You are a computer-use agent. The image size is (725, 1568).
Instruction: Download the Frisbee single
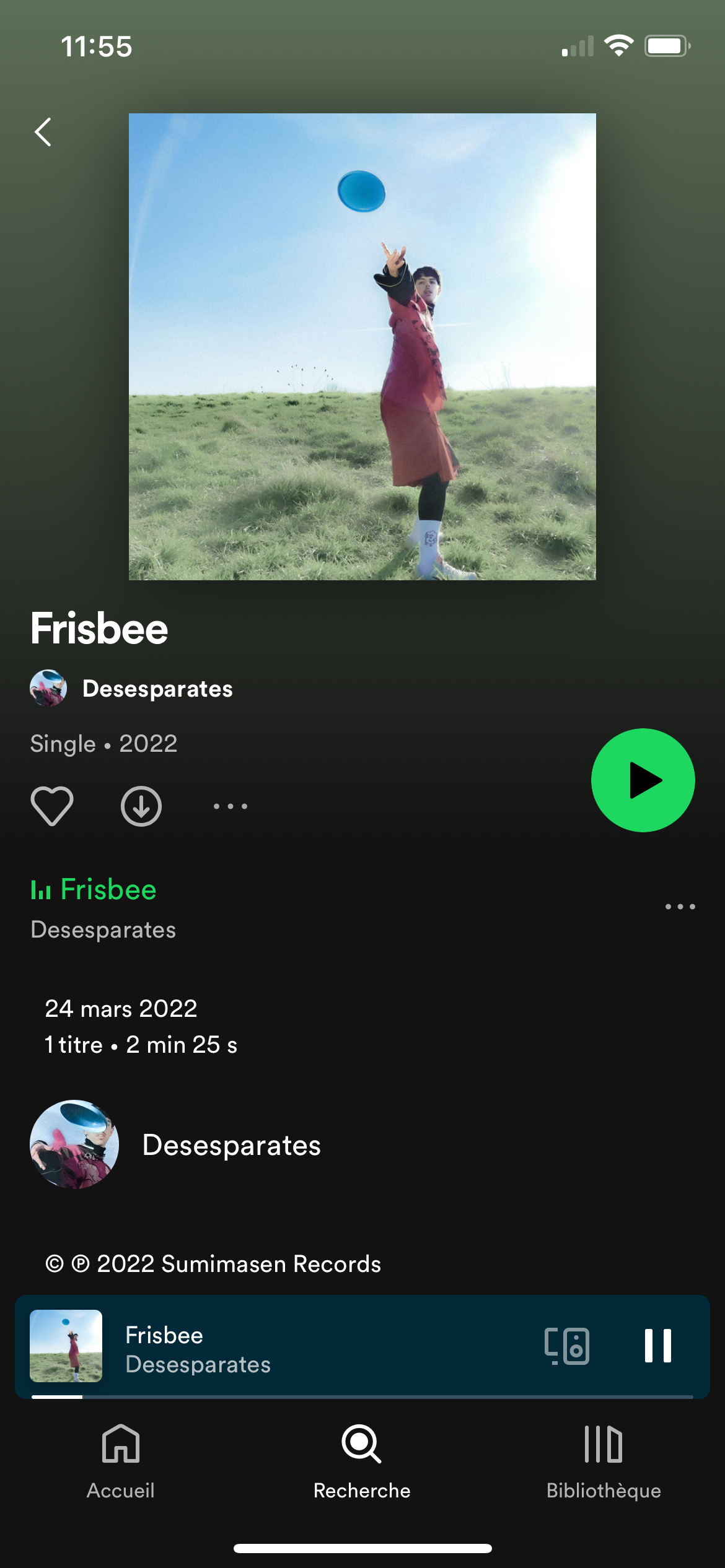[x=141, y=806]
